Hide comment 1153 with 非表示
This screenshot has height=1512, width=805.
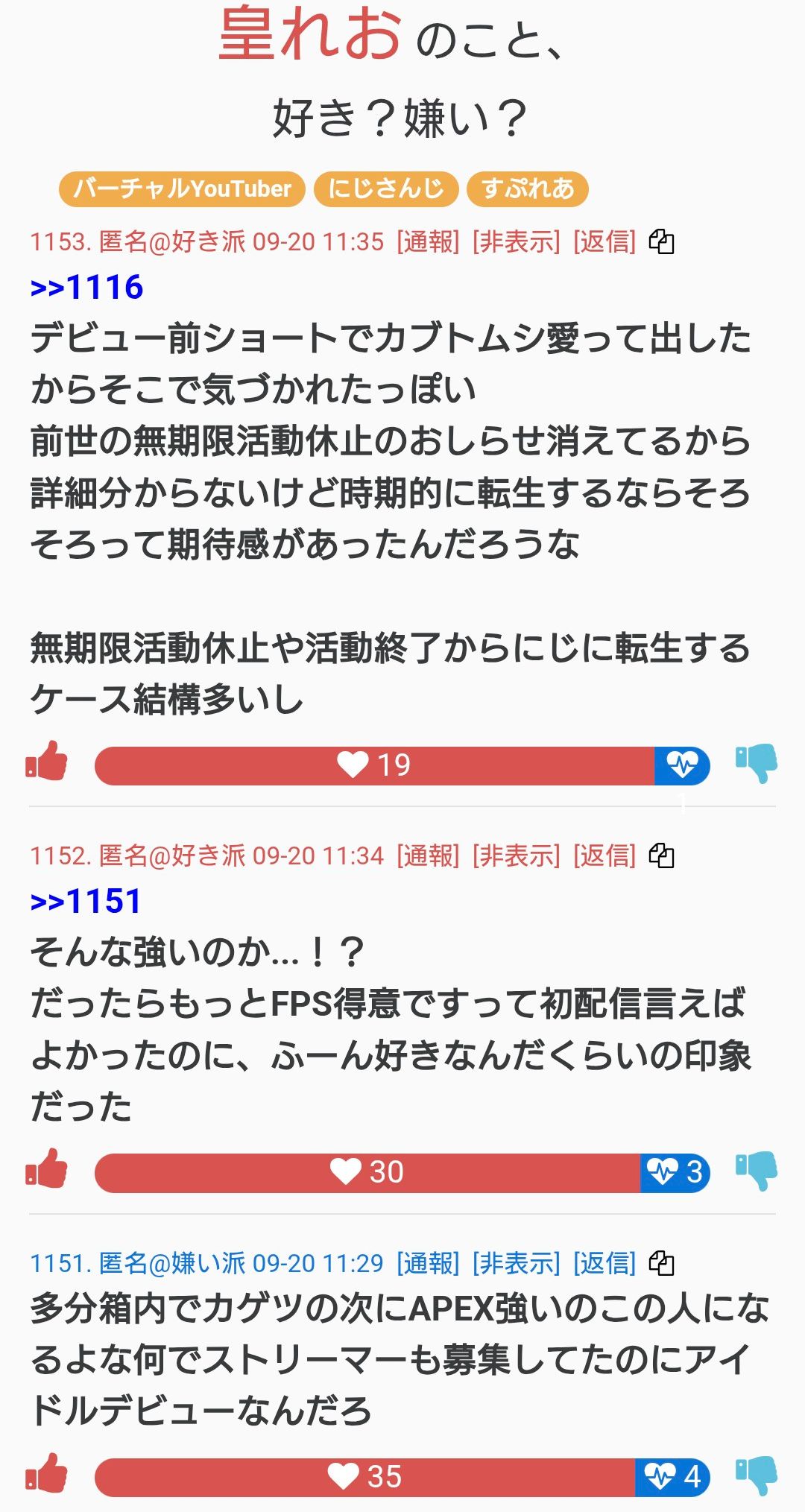pyautogui.click(x=516, y=241)
